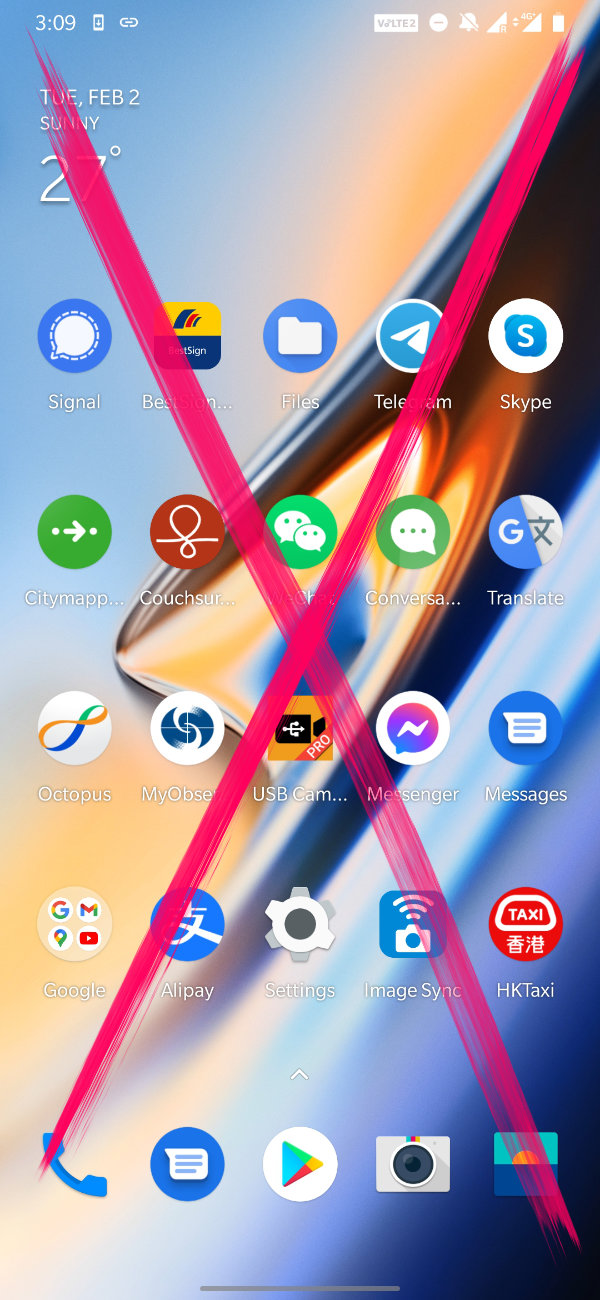Viewport: 600px width, 1300px height.
Task: Open USB Camera Pro
Action: point(300,728)
